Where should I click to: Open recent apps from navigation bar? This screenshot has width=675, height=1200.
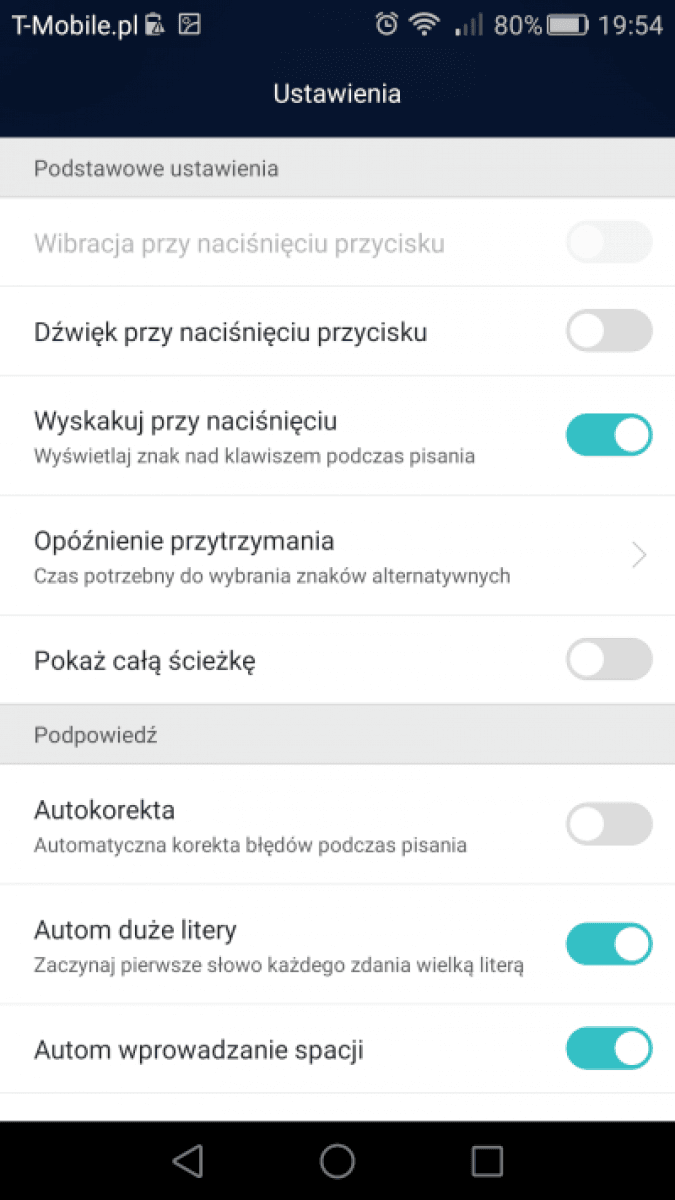coord(487,1160)
